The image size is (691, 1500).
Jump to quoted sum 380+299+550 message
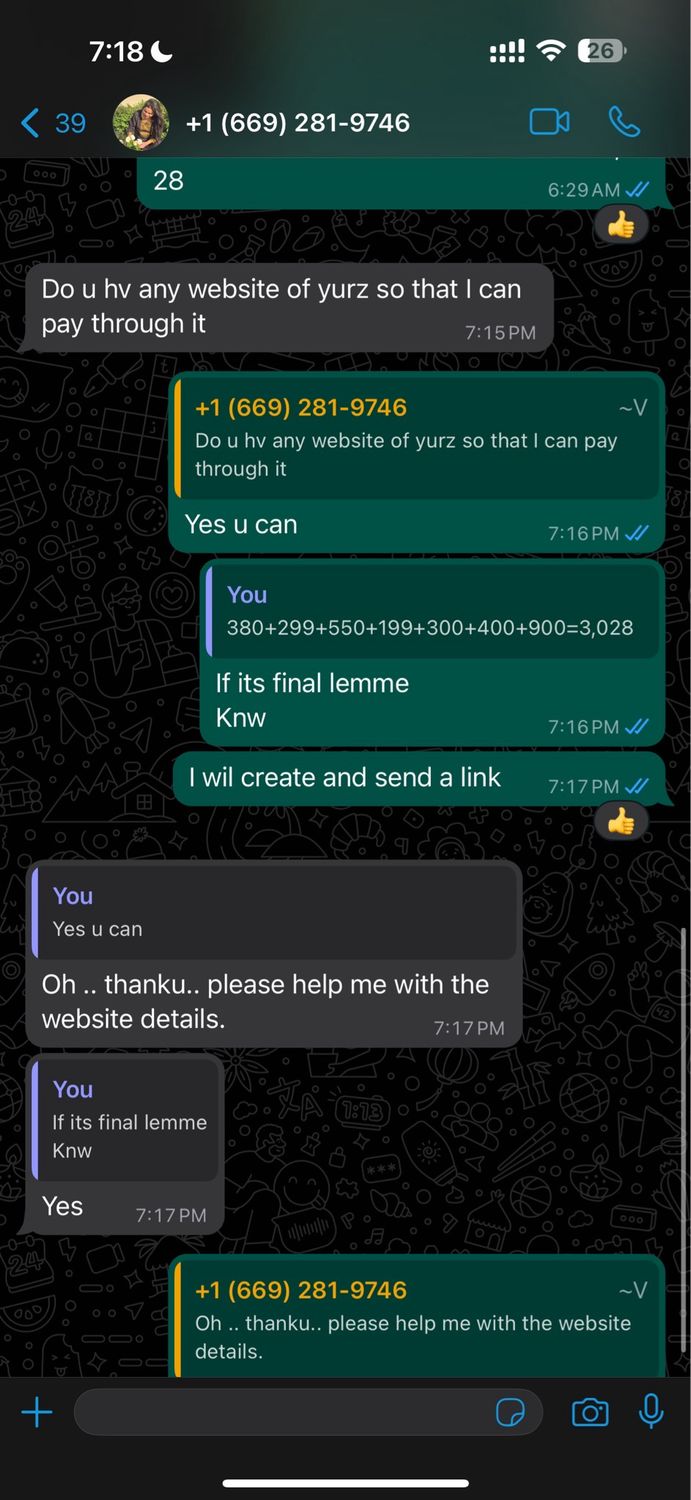pyautogui.click(x=430, y=611)
